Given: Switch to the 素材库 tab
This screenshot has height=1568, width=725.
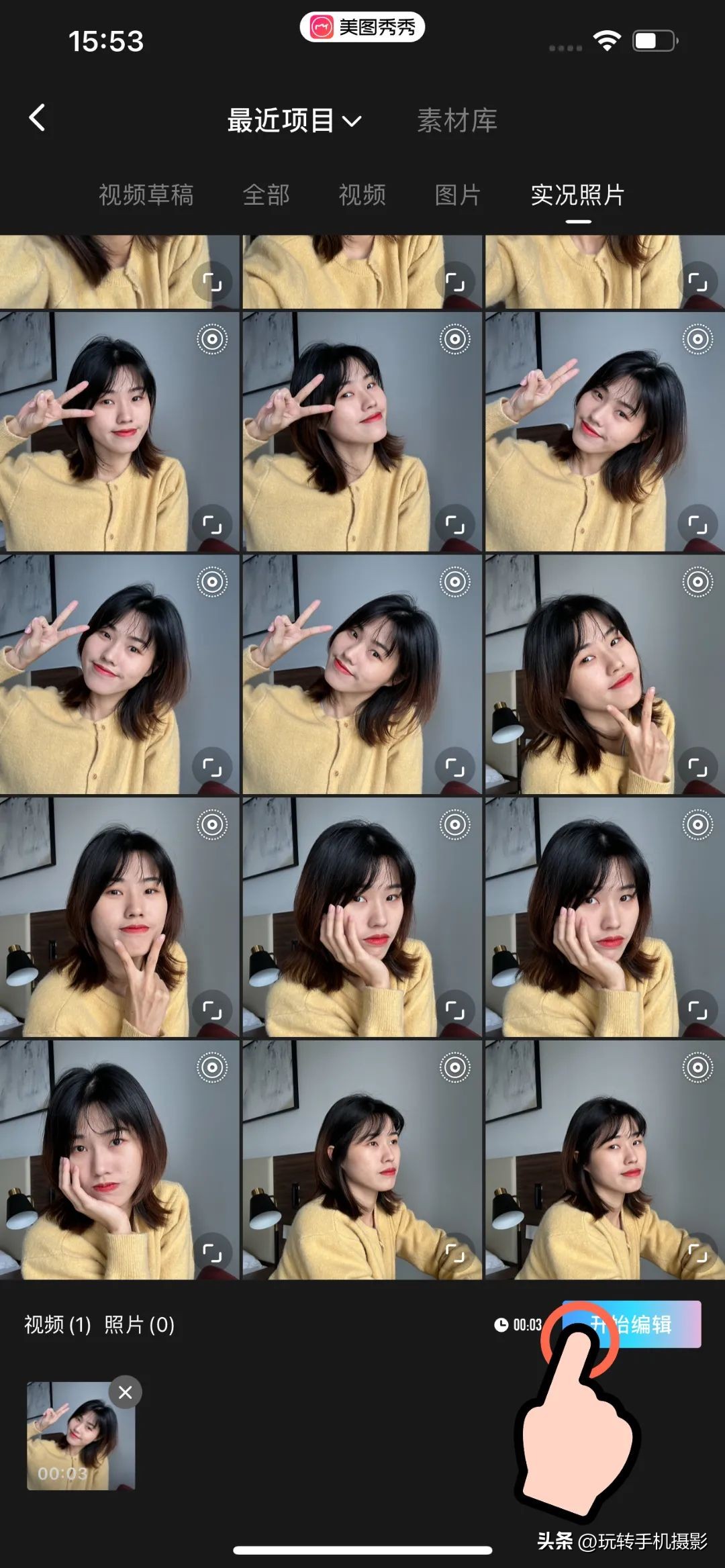Looking at the screenshot, I should (456, 121).
